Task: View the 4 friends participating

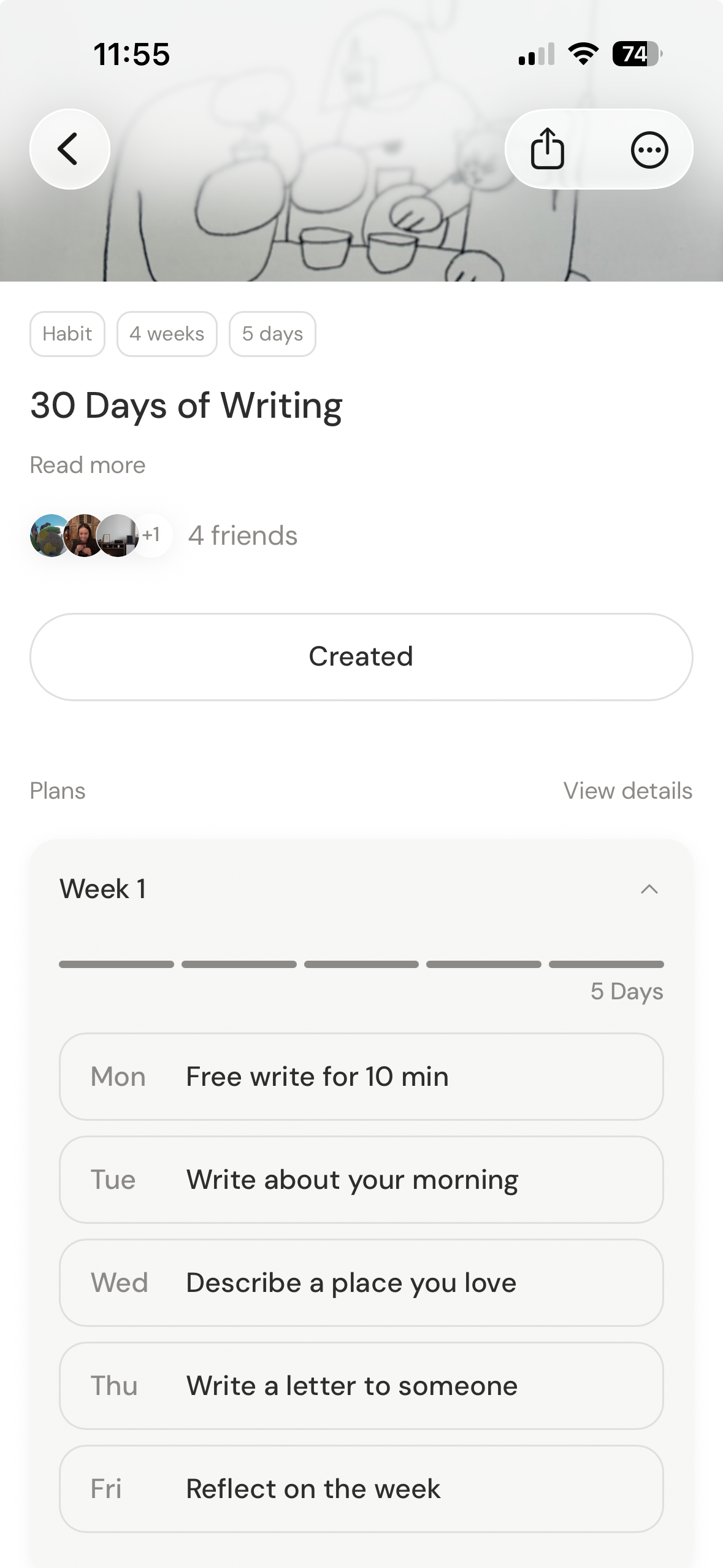Action: [242, 536]
